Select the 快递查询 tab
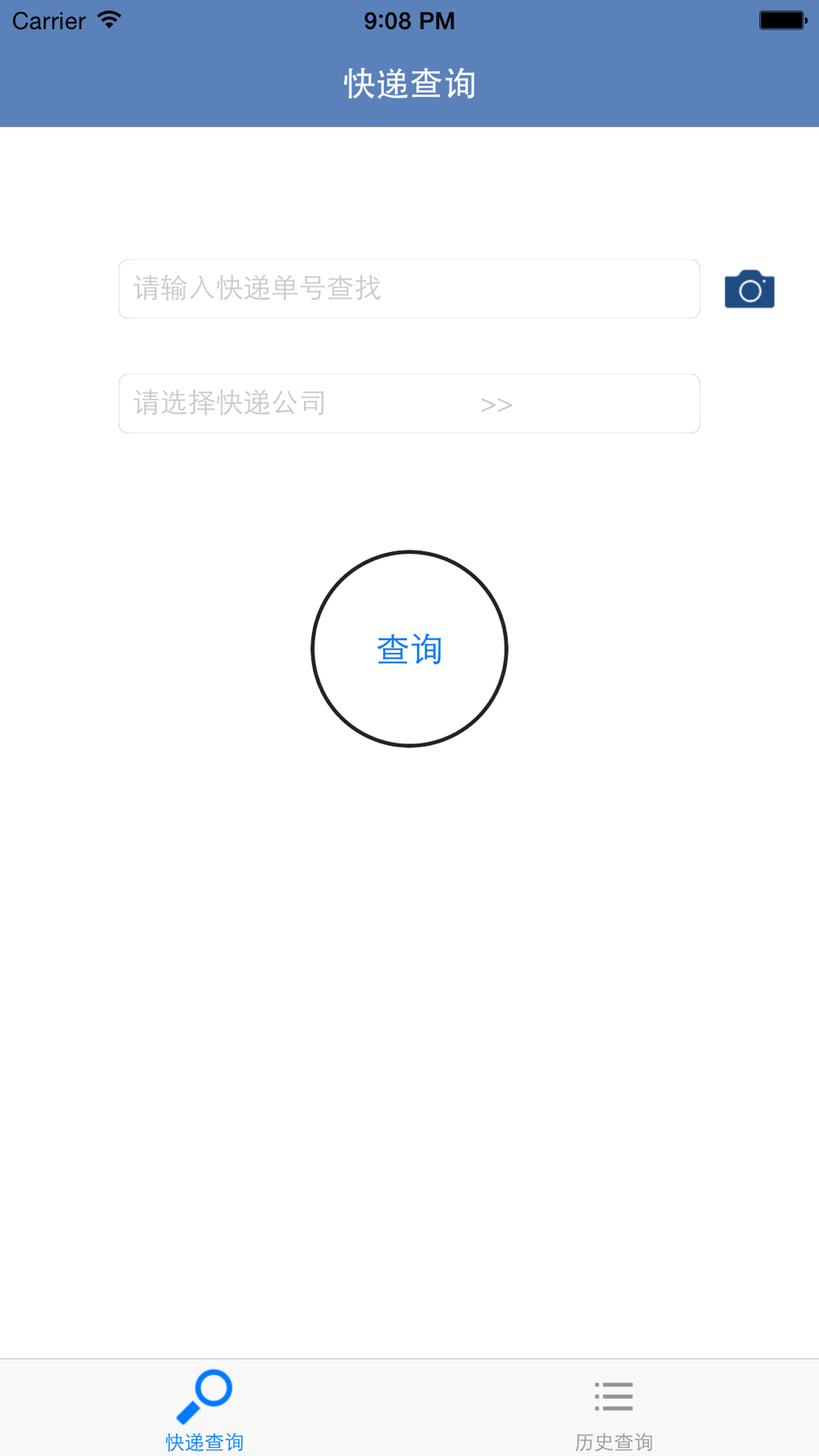The height and width of the screenshot is (1456, 819). [x=205, y=1410]
